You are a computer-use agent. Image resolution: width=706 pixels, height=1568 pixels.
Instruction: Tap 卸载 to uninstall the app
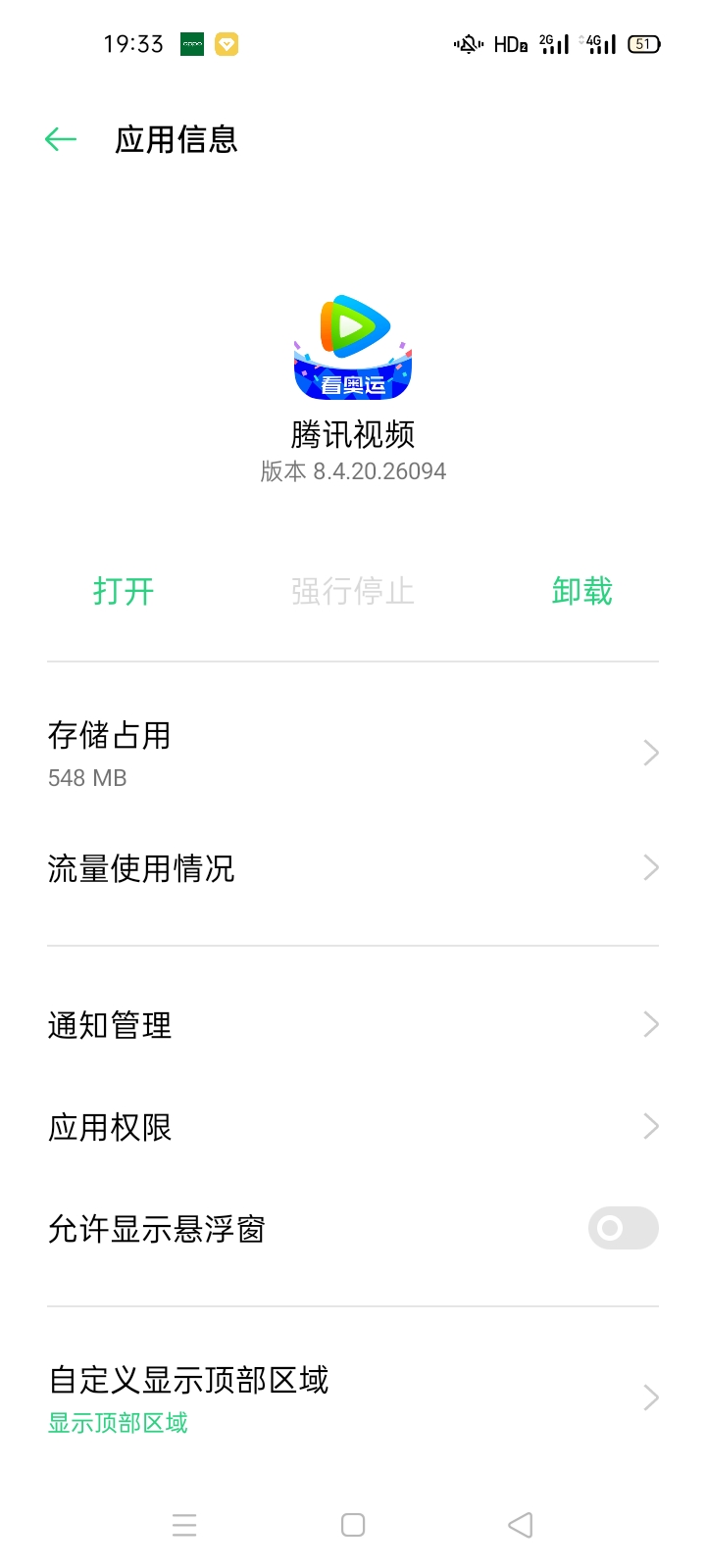click(x=581, y=591)
